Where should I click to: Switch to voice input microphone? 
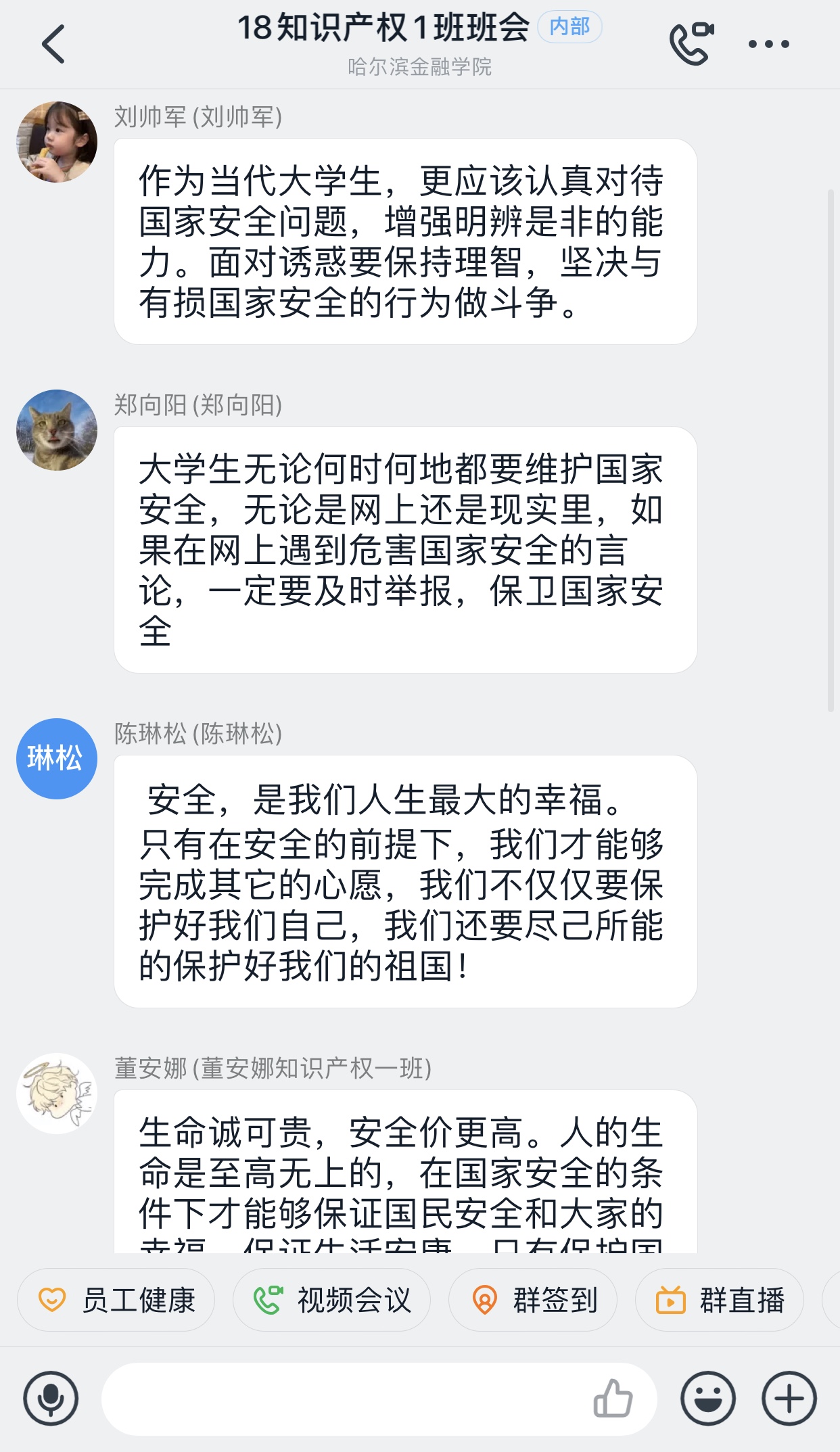point(51,1398)
